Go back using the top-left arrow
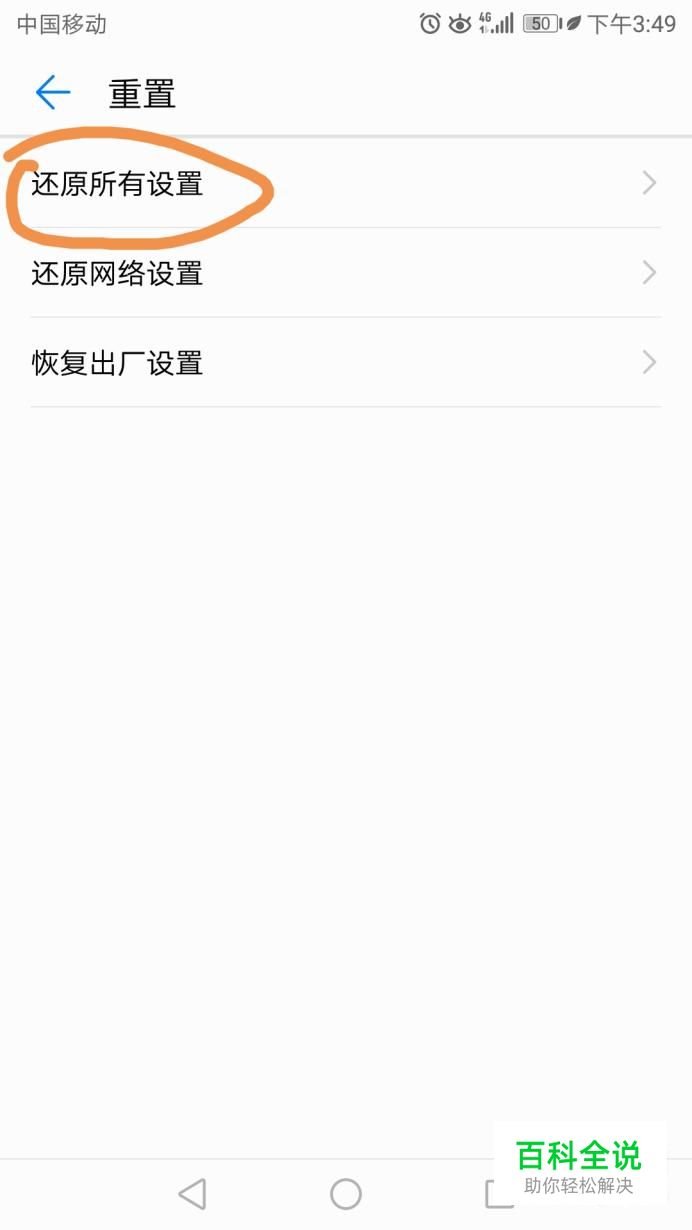 53,93
